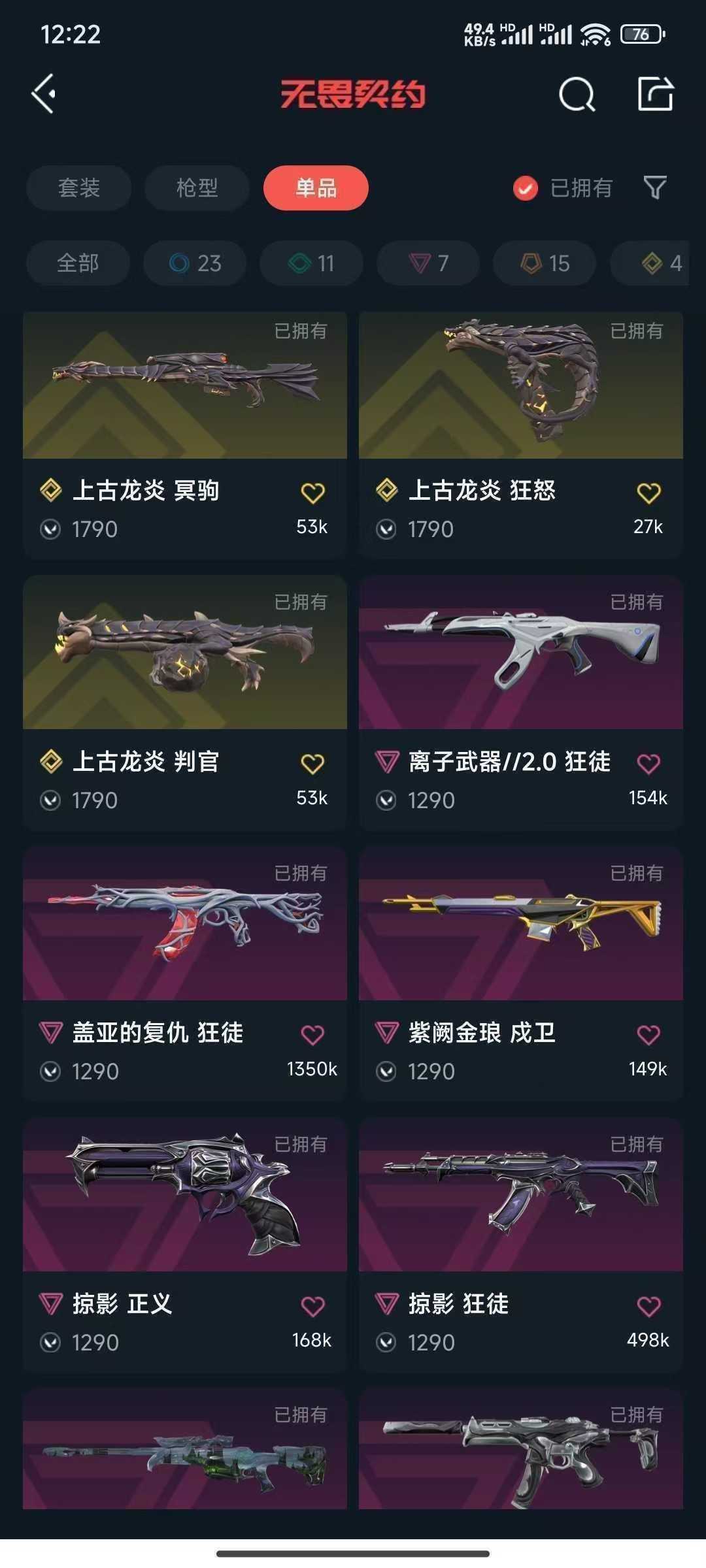The height and width of the screenshot is (1568, 706).
Task: Click pink tier icon beside 离子武器//2.0 狂徒
Action: 388,762
